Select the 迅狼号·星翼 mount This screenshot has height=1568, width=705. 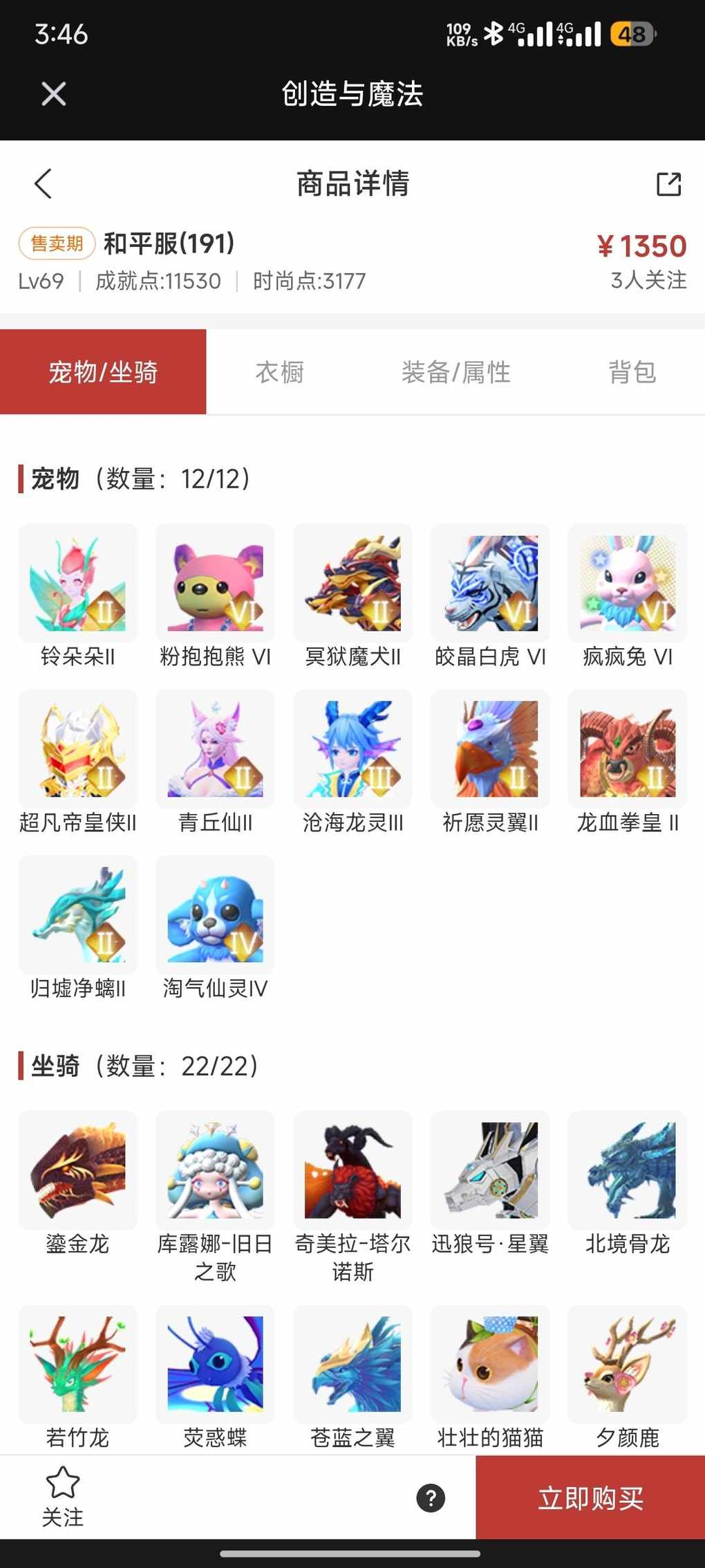[490, 1170]
